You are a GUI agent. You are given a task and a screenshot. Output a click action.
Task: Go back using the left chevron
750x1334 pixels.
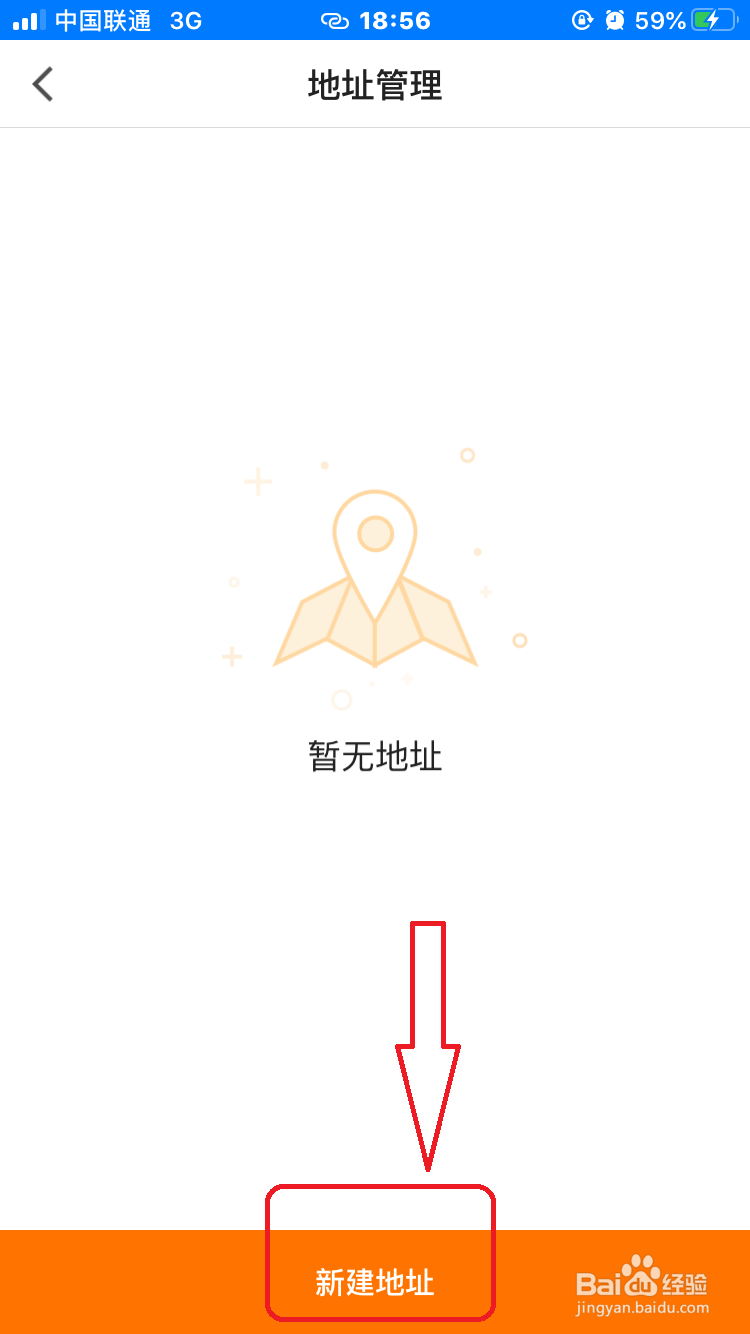tap(42, 84)
